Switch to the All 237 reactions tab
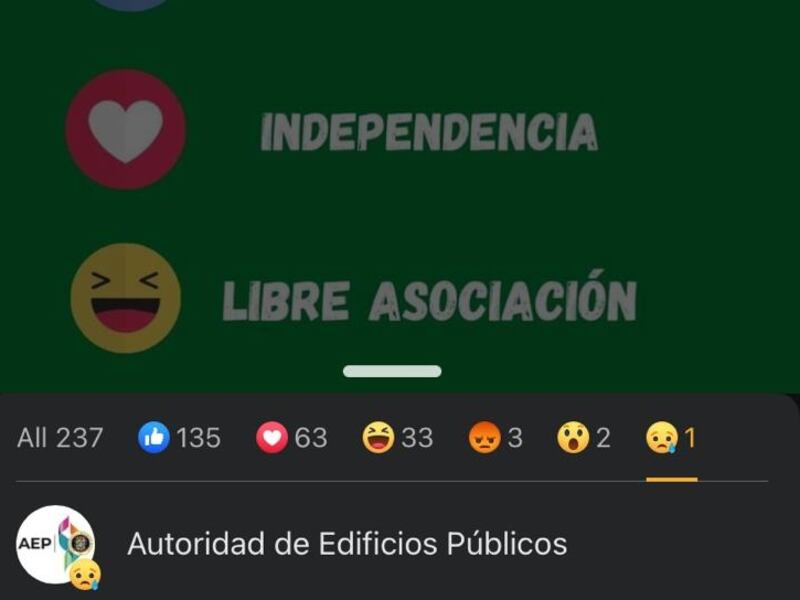The image size is (800, 600). pyautogui.click(x=60, y=438)
